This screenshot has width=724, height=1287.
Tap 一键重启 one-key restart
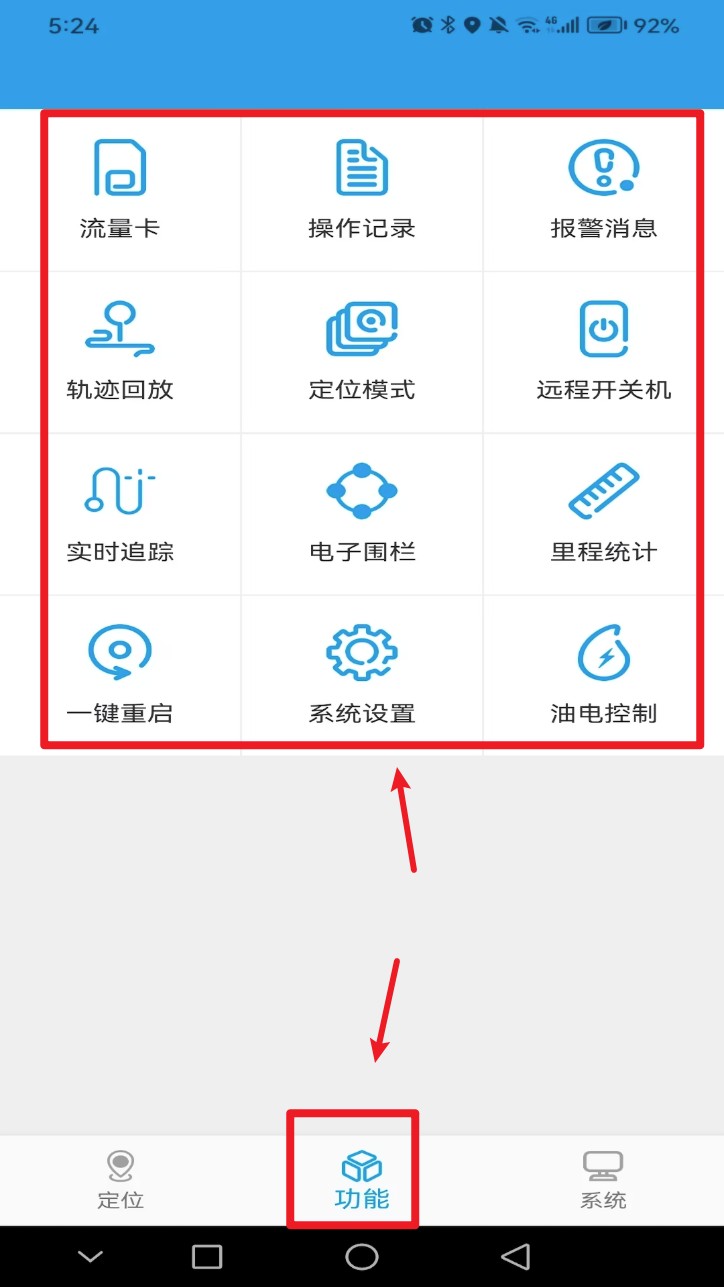120,676
